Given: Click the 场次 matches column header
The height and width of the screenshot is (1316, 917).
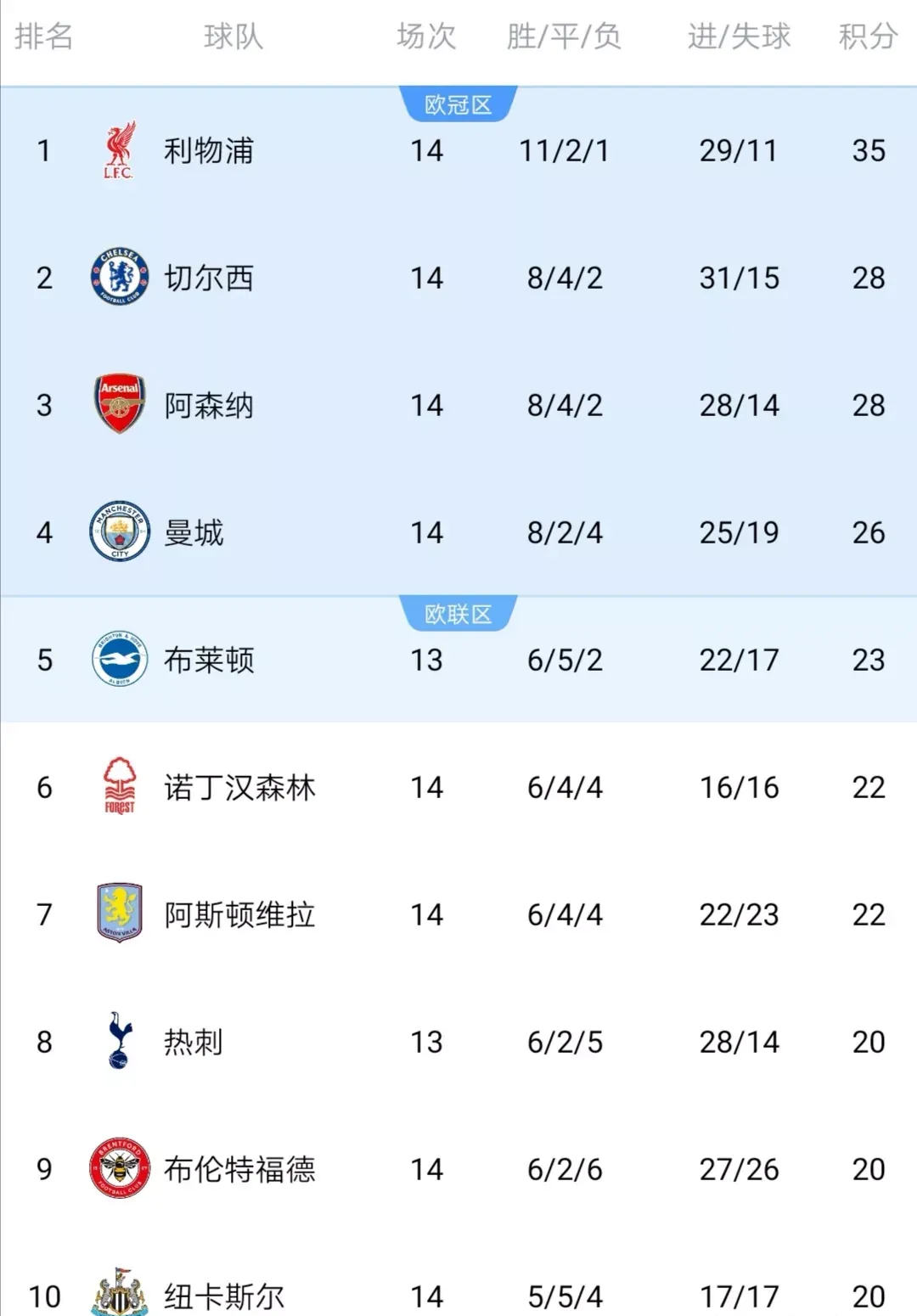Looking at the screenshot, I should click(425, 36).
